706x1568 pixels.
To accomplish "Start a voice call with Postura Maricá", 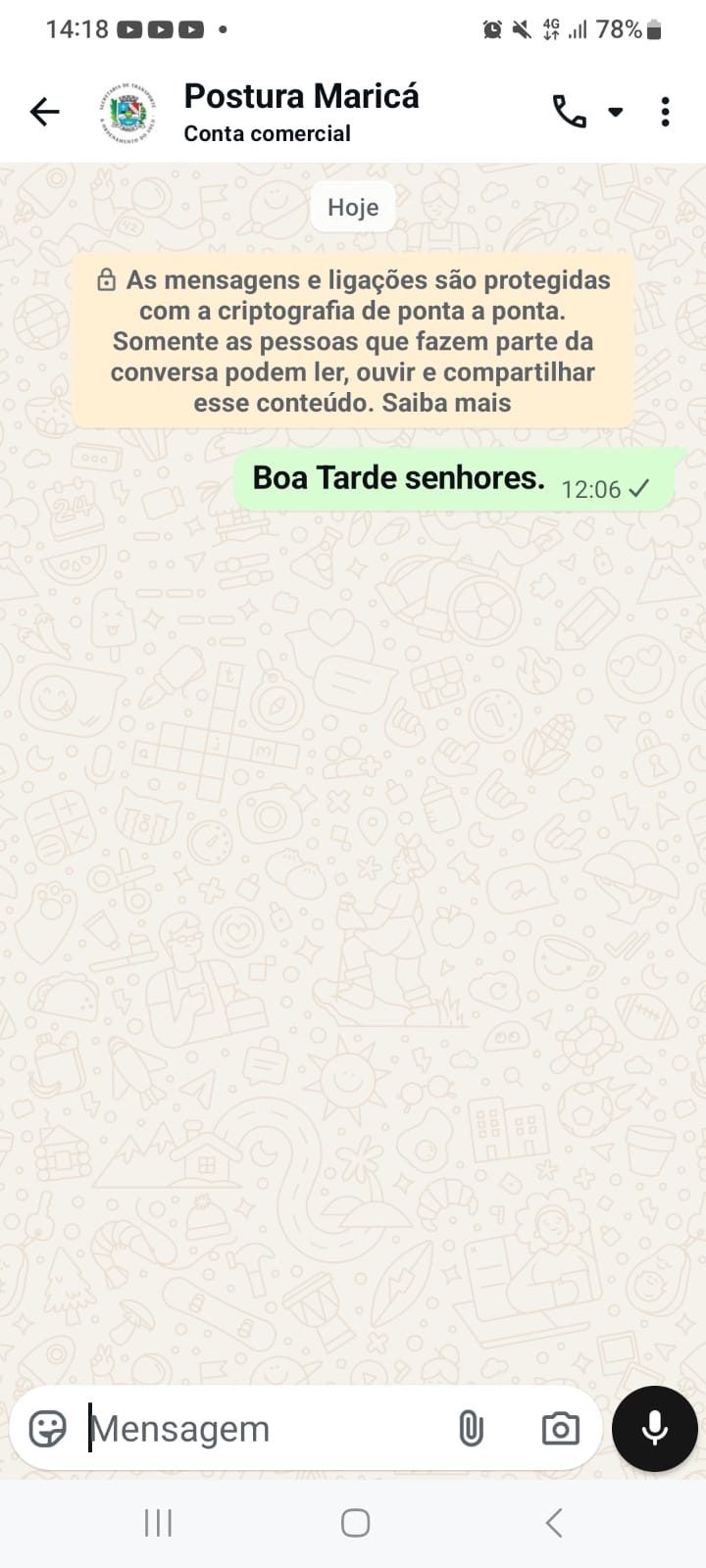I will point(569,113).
